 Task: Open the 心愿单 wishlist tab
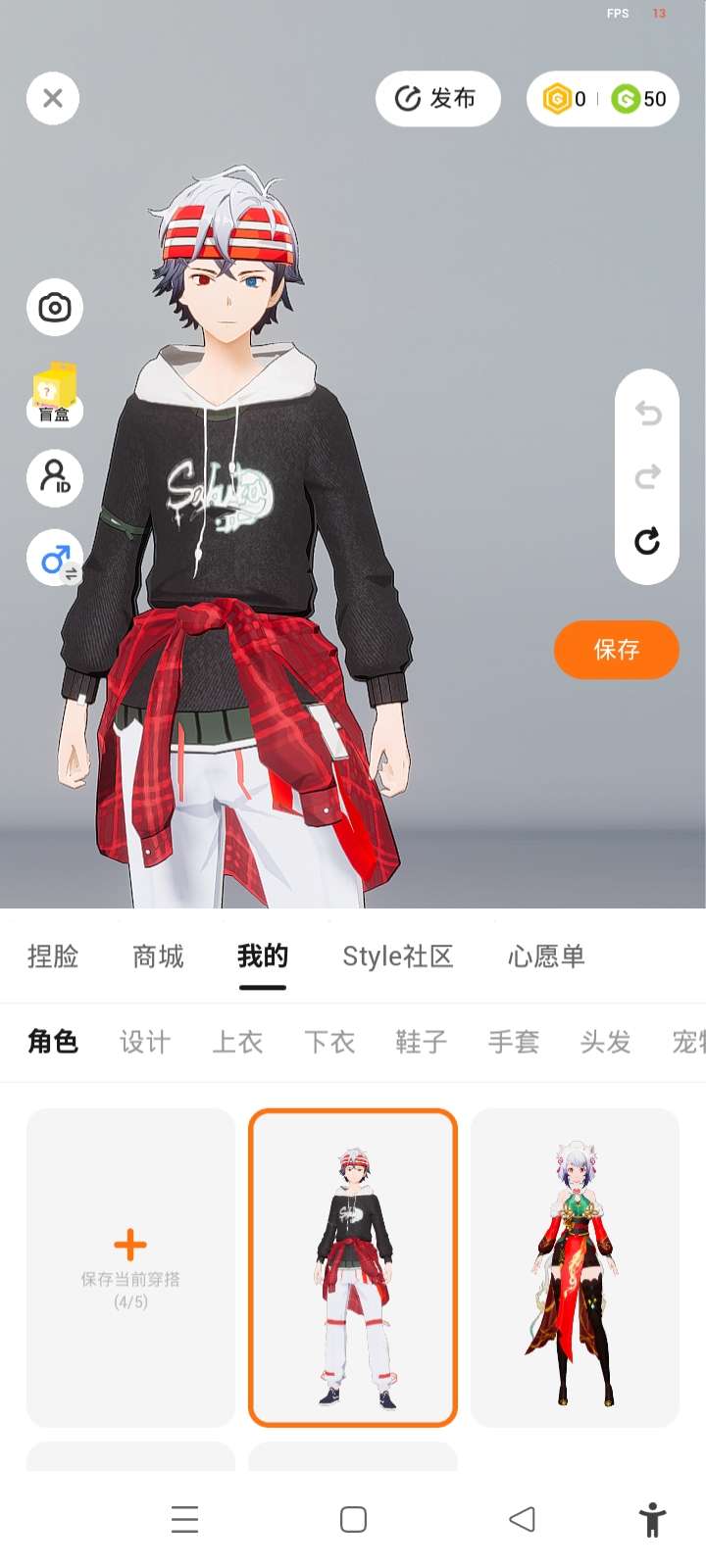coord(546,956)
